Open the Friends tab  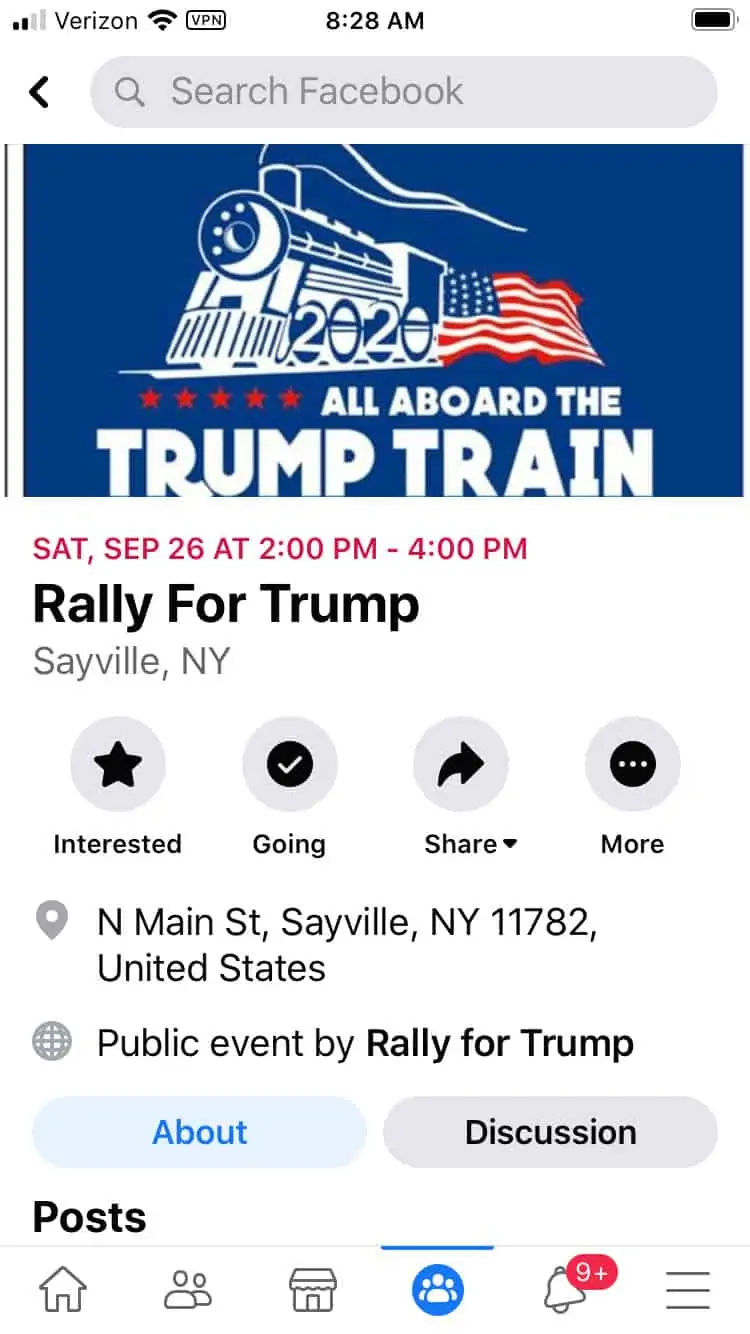tap(188, 1290)
